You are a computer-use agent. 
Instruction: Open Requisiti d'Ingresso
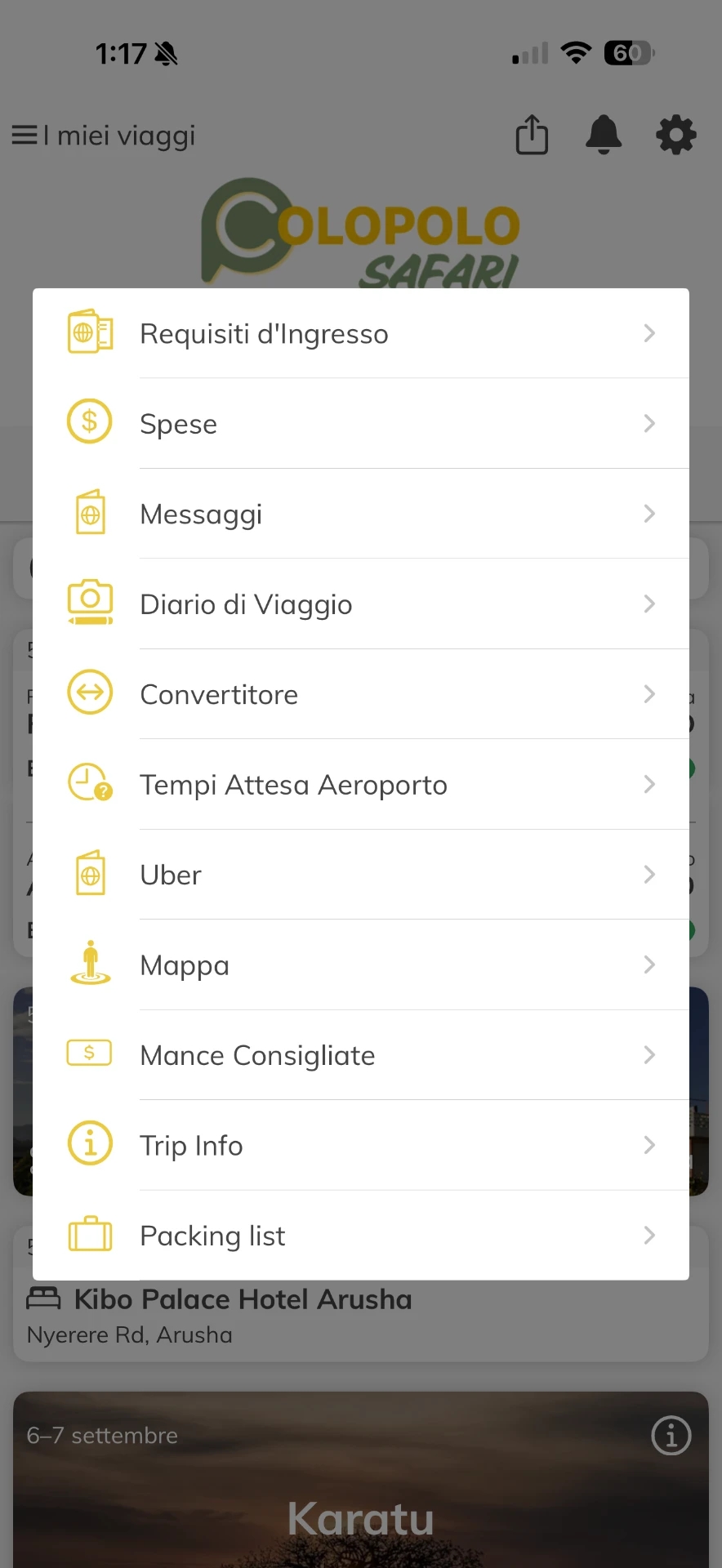point(361,333)
